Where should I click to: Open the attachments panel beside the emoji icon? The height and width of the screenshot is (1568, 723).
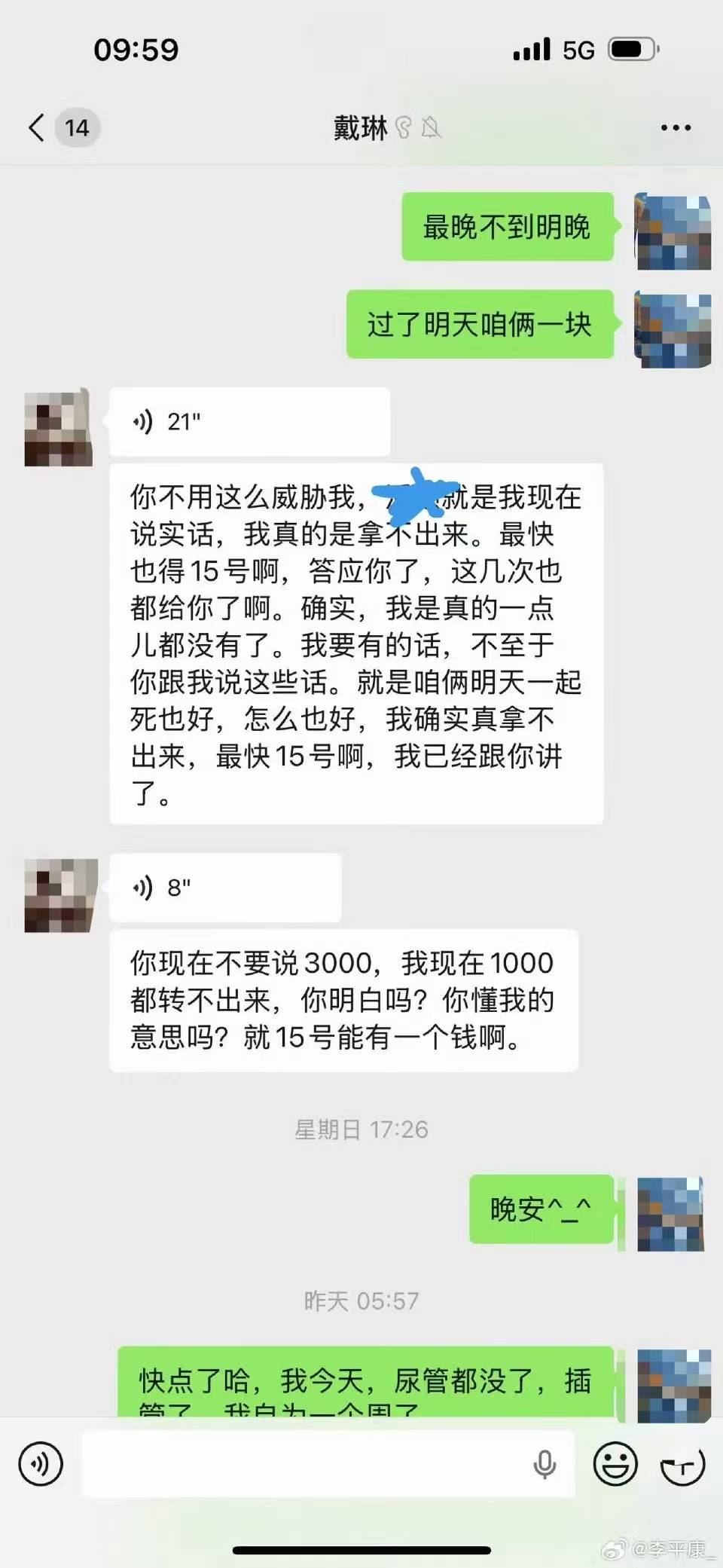coord(682,1463)
